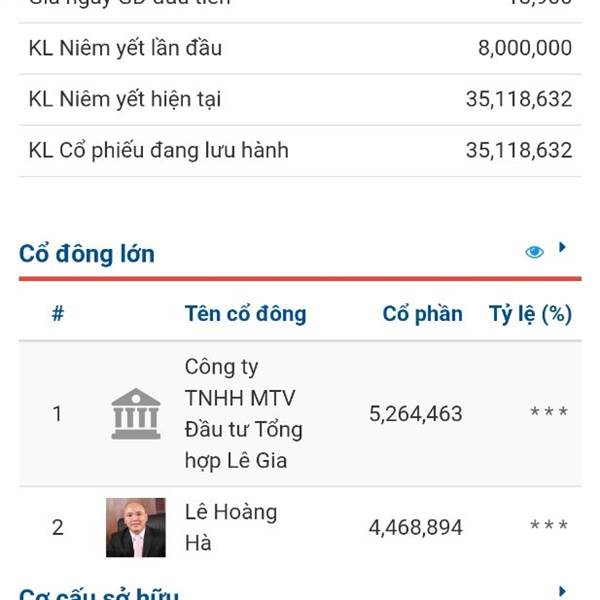Expand the Cổ đông lớn section arrow
Image resolution: width=600 pixels, height=600 pixels.
(x=562, y=247)
